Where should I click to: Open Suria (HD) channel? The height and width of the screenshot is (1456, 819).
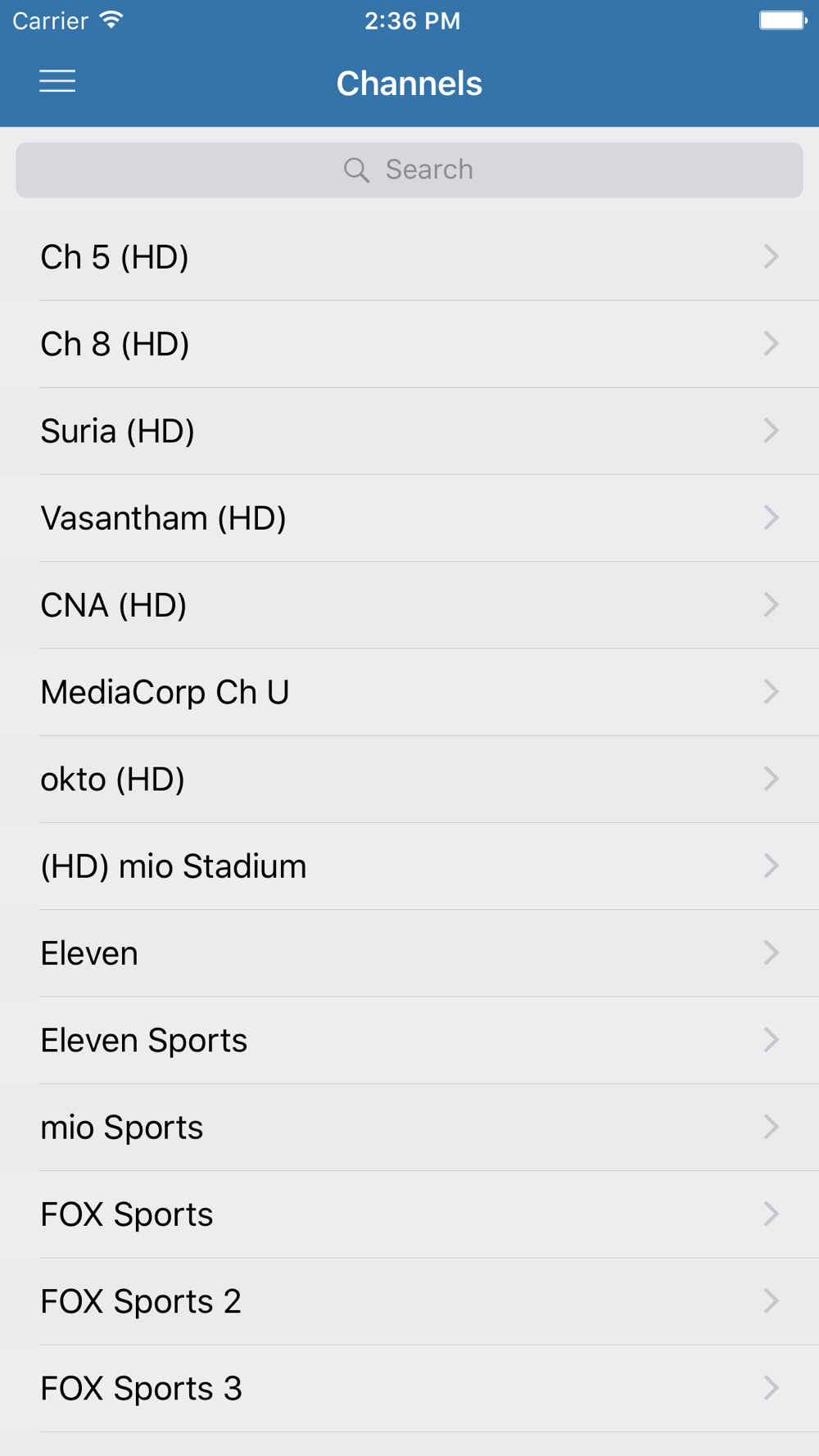click(409, 432)
